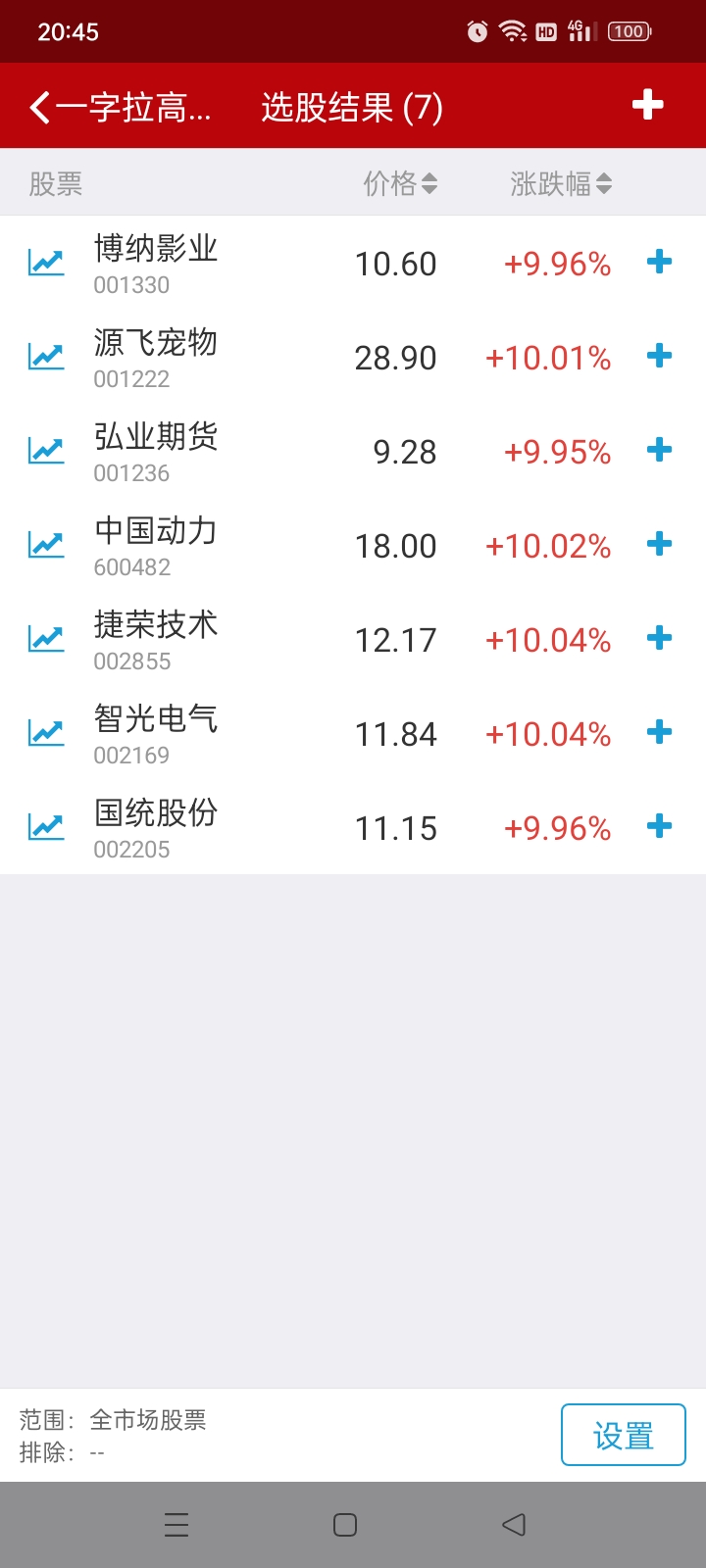Image resolution: width=706 pixels, height=1568 pixels.
Task: Tap the white plus in the header
Action: pyautogui.click(x=647, y=105)
